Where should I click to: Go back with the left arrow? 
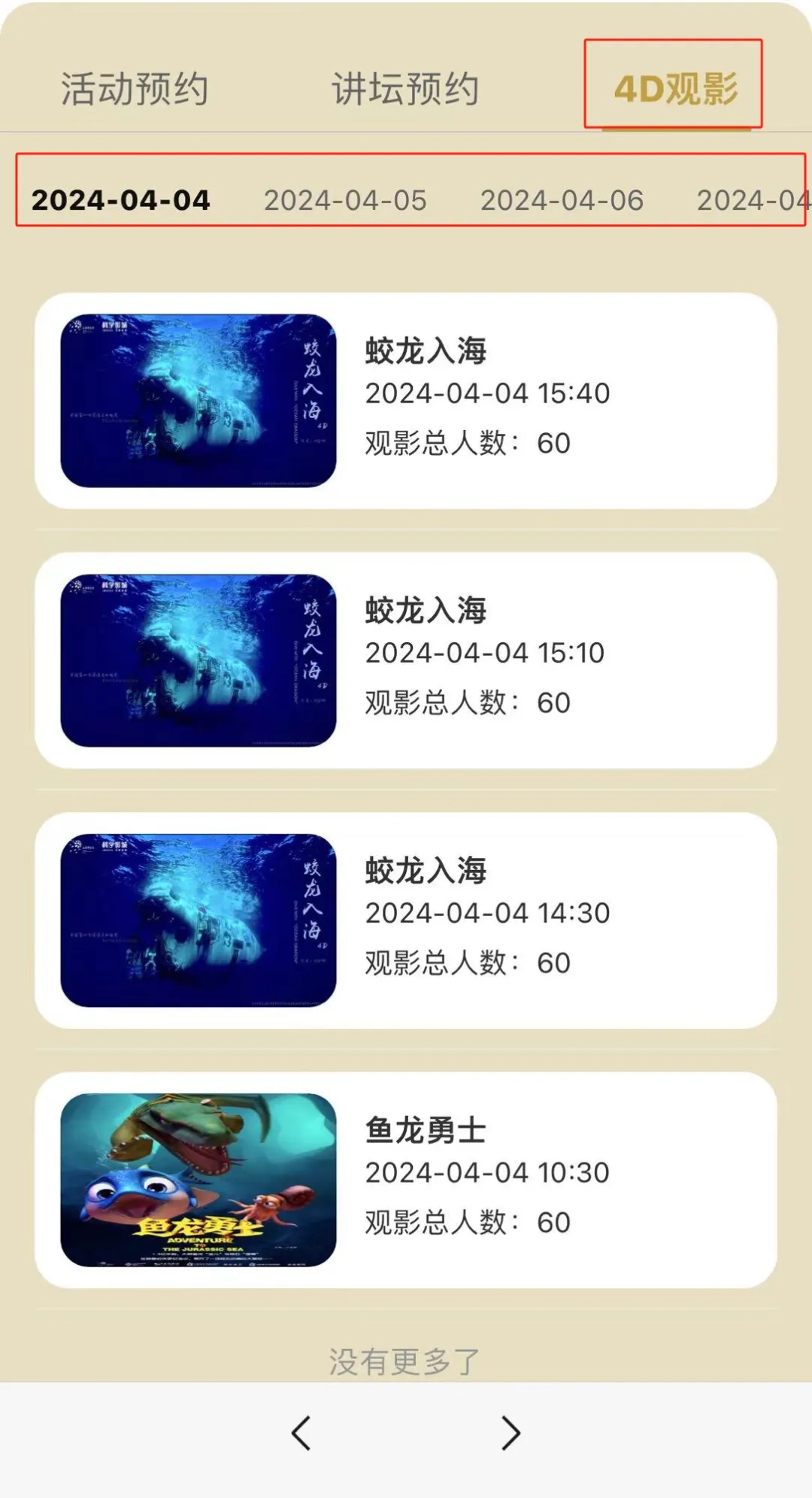(x=301, y=1433)
